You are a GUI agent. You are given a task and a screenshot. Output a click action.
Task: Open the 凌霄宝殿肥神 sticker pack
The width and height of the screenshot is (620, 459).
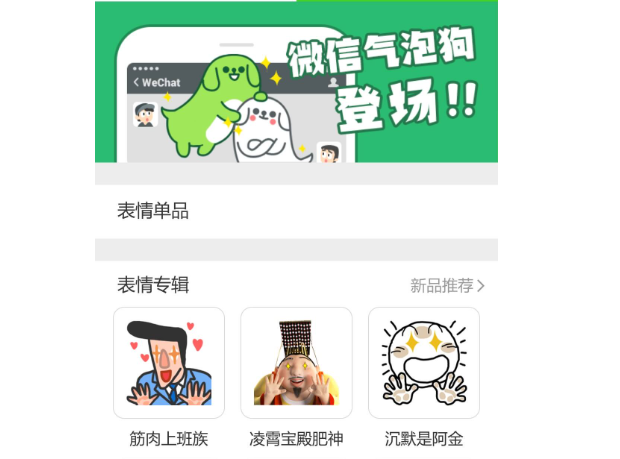(x=296, y=363)
